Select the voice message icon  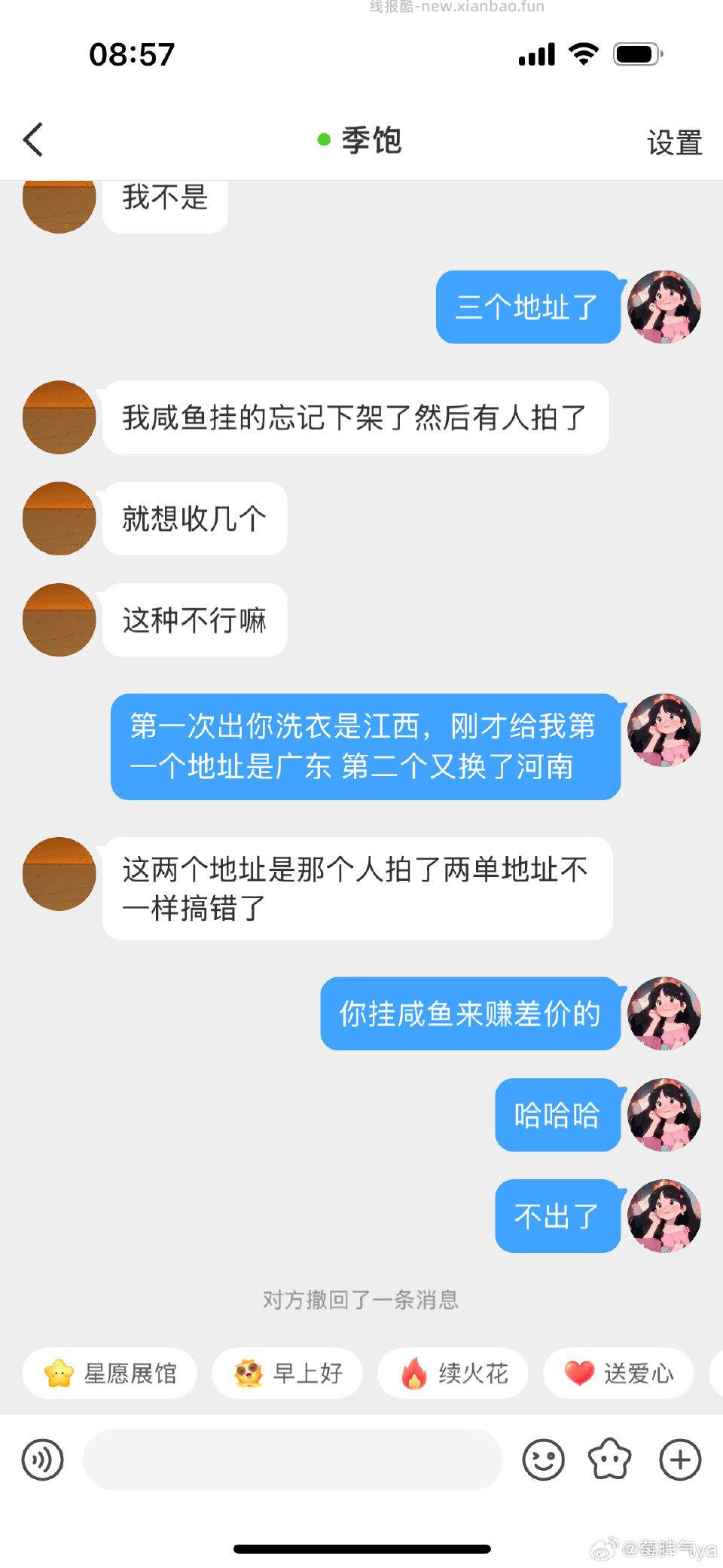click(43, 1459)
